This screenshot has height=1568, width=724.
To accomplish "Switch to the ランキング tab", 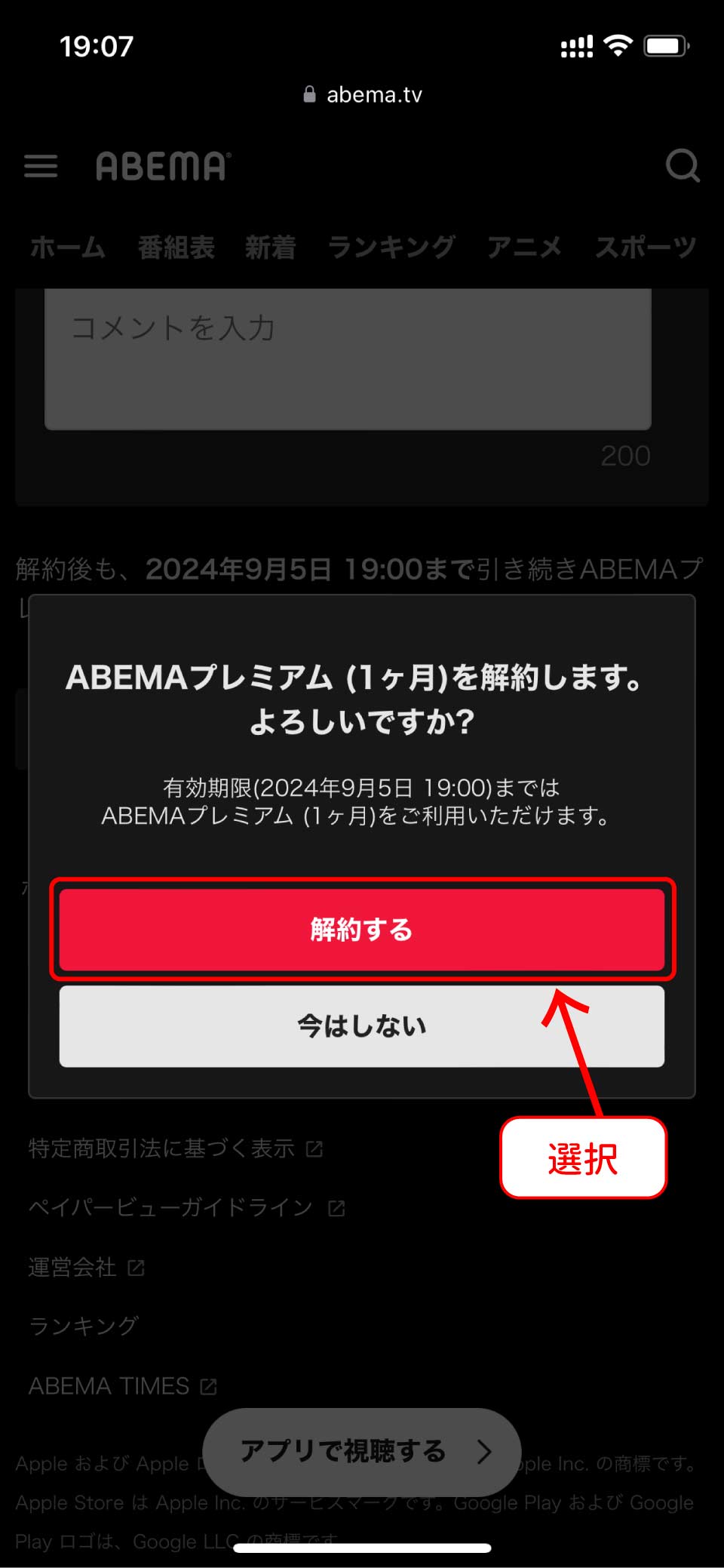I will (x=391, y=247).
